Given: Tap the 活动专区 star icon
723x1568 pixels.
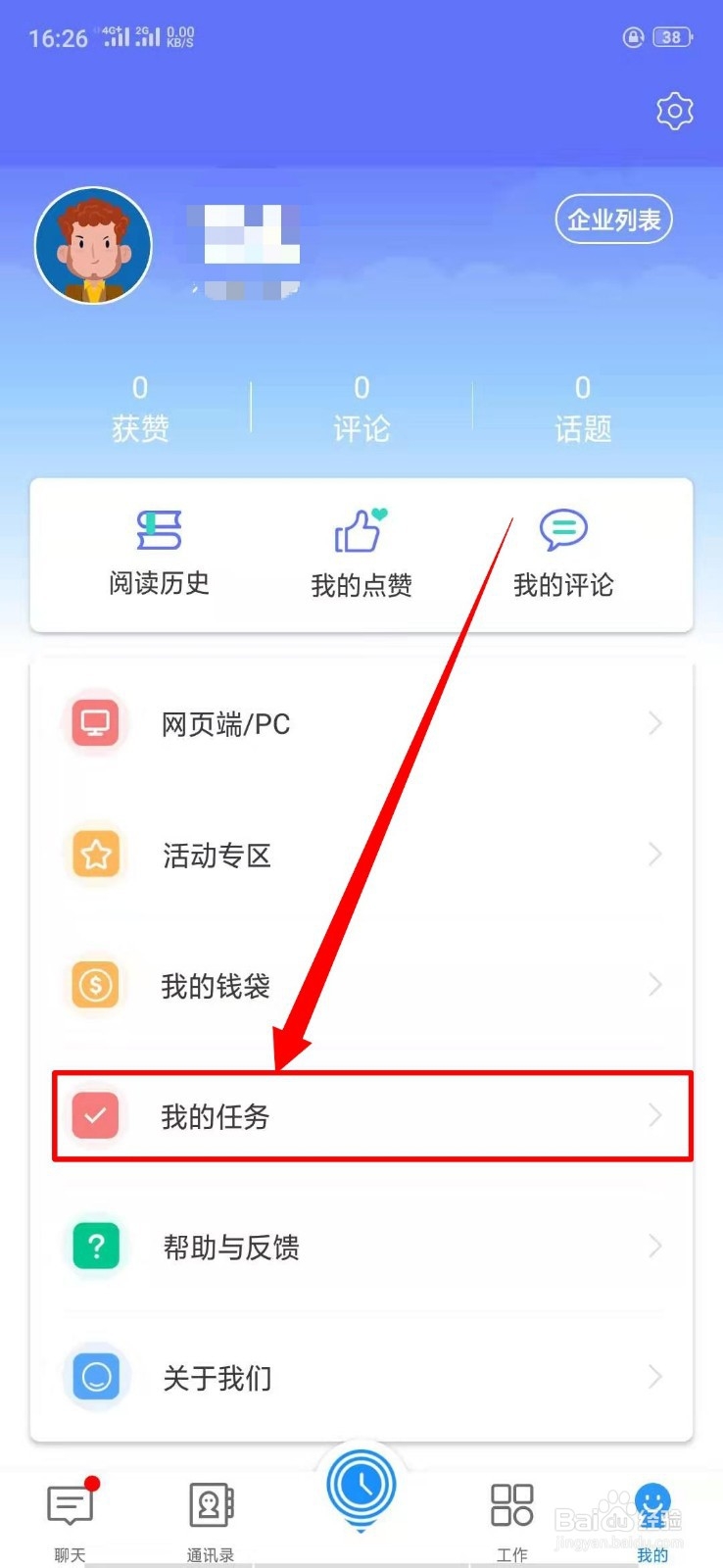Looking at the screenshot, I should click(95, 854).
